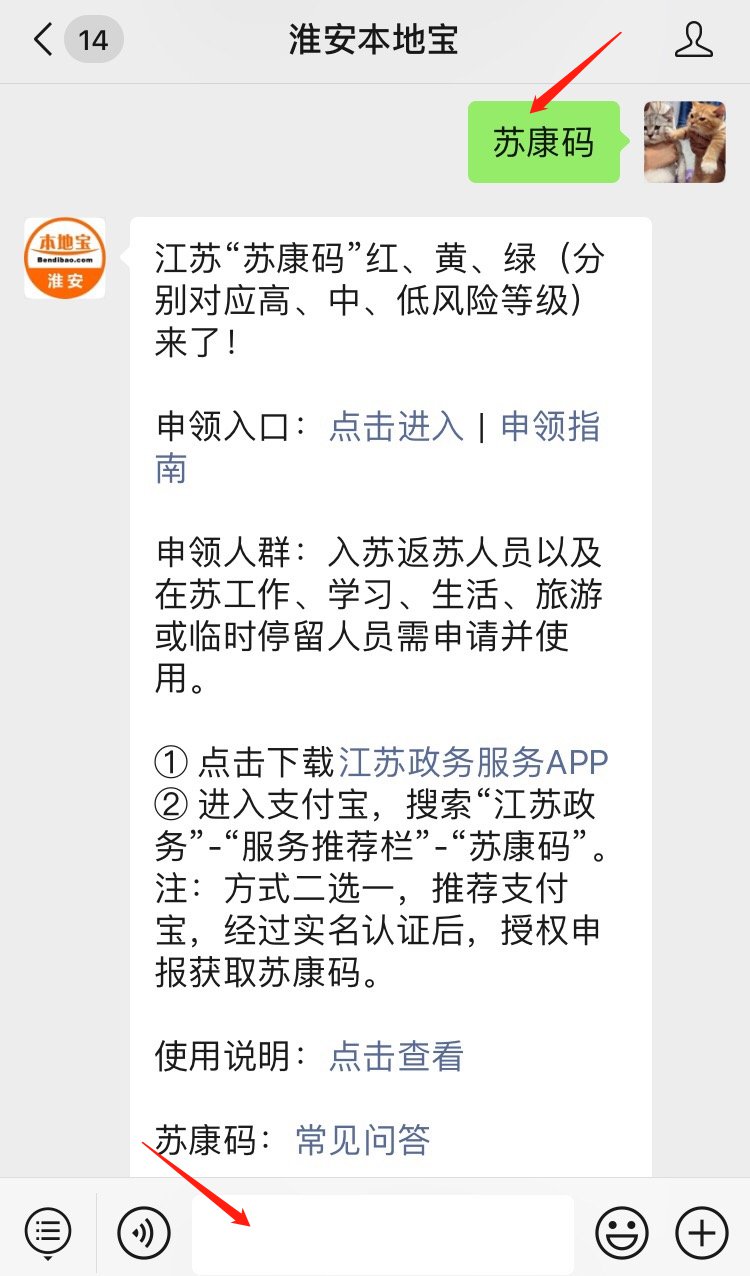
Task: Open the 江苏政务服务APP download link
Action: pyautogui.click(x=473, y=762)
